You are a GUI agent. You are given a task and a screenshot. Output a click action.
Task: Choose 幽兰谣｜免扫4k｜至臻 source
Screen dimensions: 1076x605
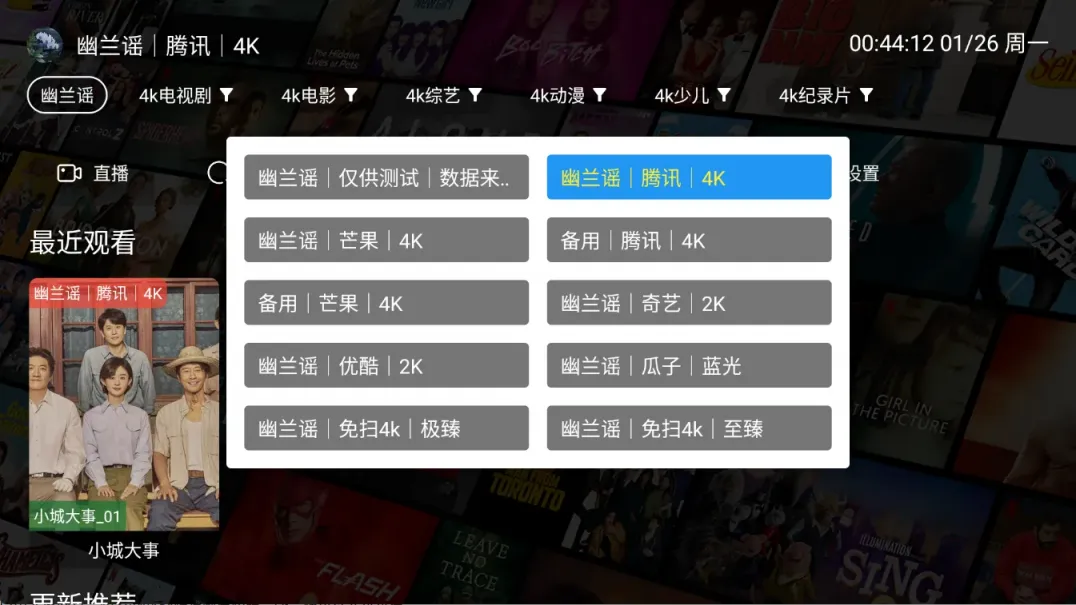point(688,429)
